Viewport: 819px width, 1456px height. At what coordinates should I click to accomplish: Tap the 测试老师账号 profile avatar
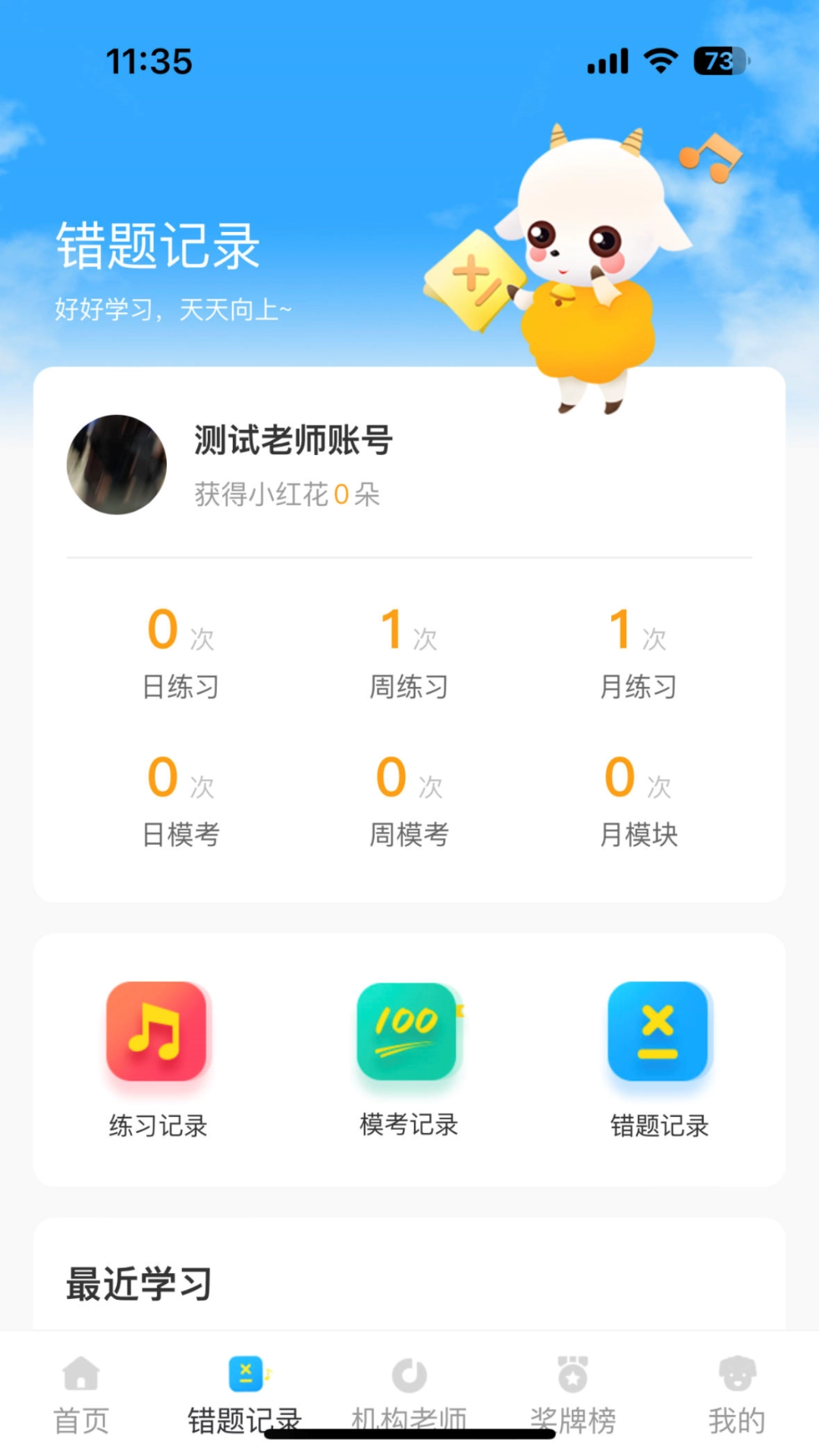coord(117,464)
